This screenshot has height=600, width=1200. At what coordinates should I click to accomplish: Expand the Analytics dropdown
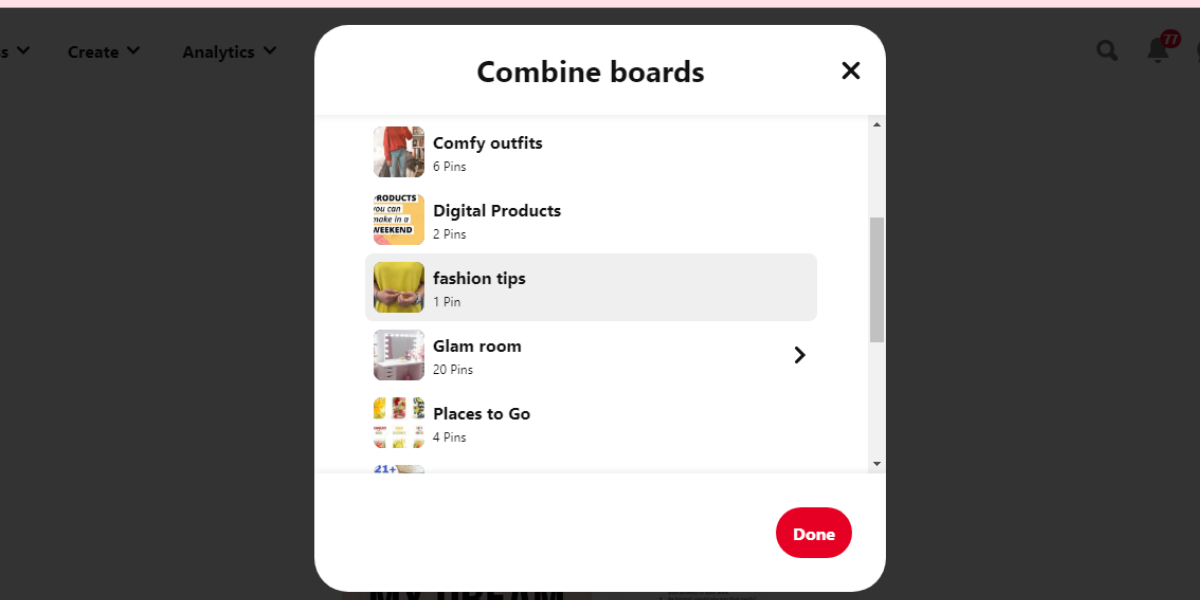click(229, 52)
